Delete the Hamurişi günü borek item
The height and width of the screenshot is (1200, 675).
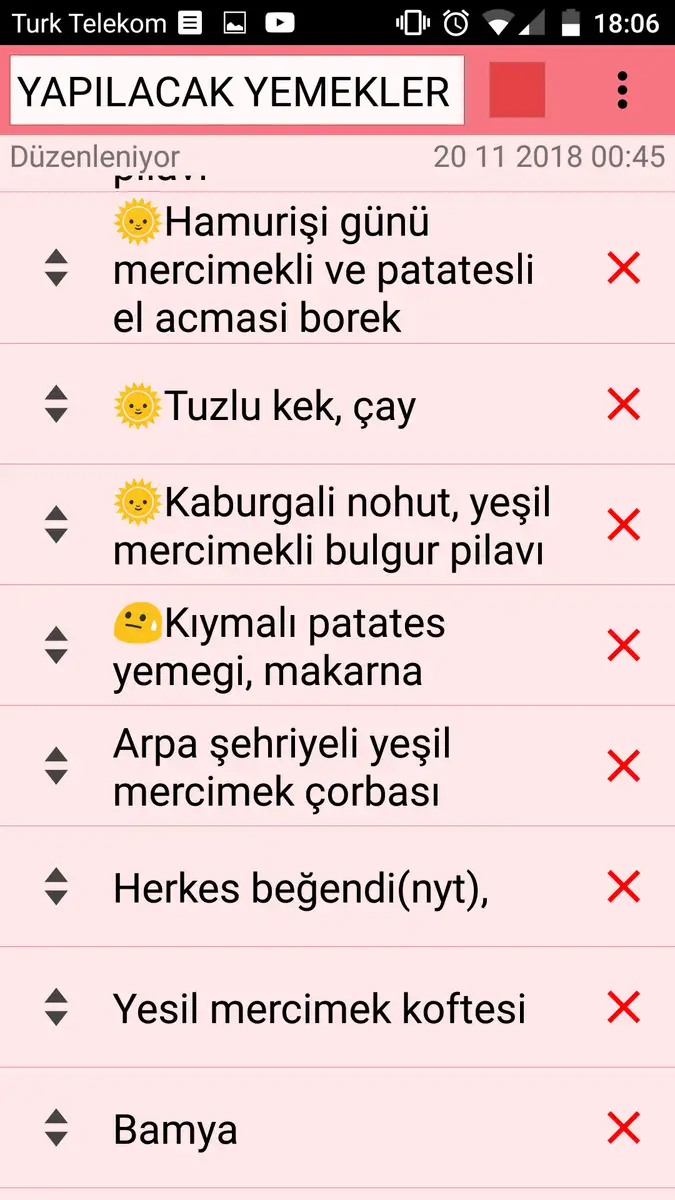tap(623, 268)
